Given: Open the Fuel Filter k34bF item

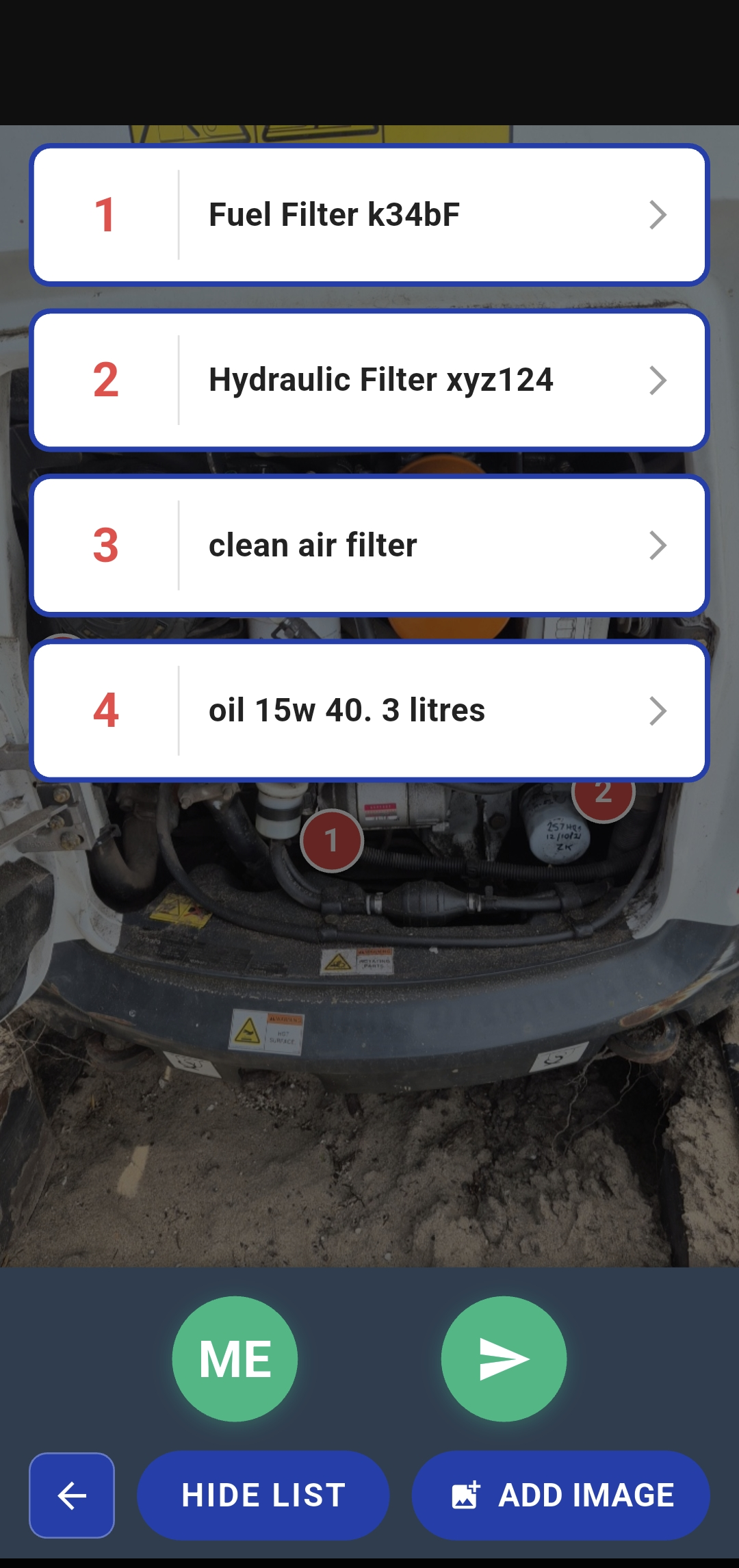Looking at the screenshot, I should [x=369, y=215].
